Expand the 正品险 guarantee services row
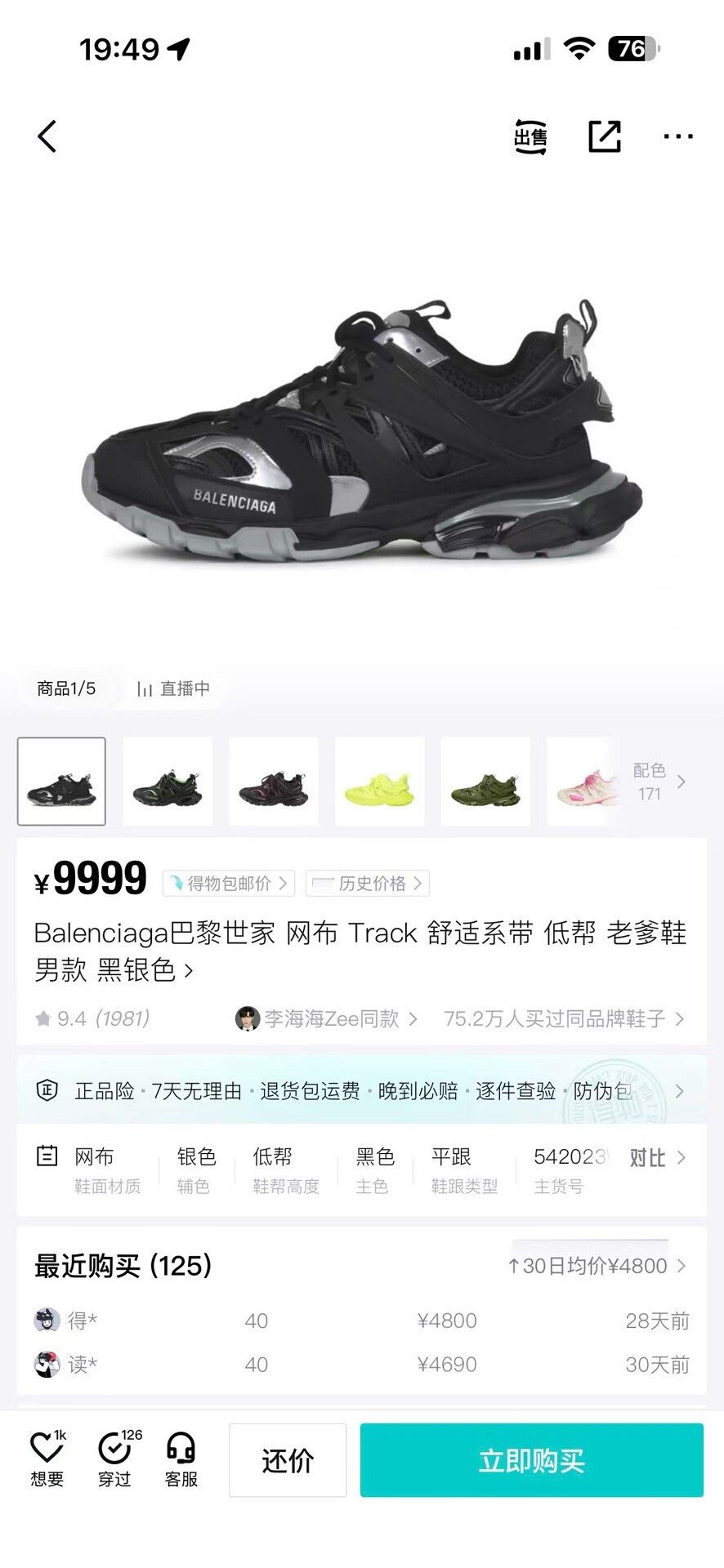The image size is (724, 1568). (362, 1091)
